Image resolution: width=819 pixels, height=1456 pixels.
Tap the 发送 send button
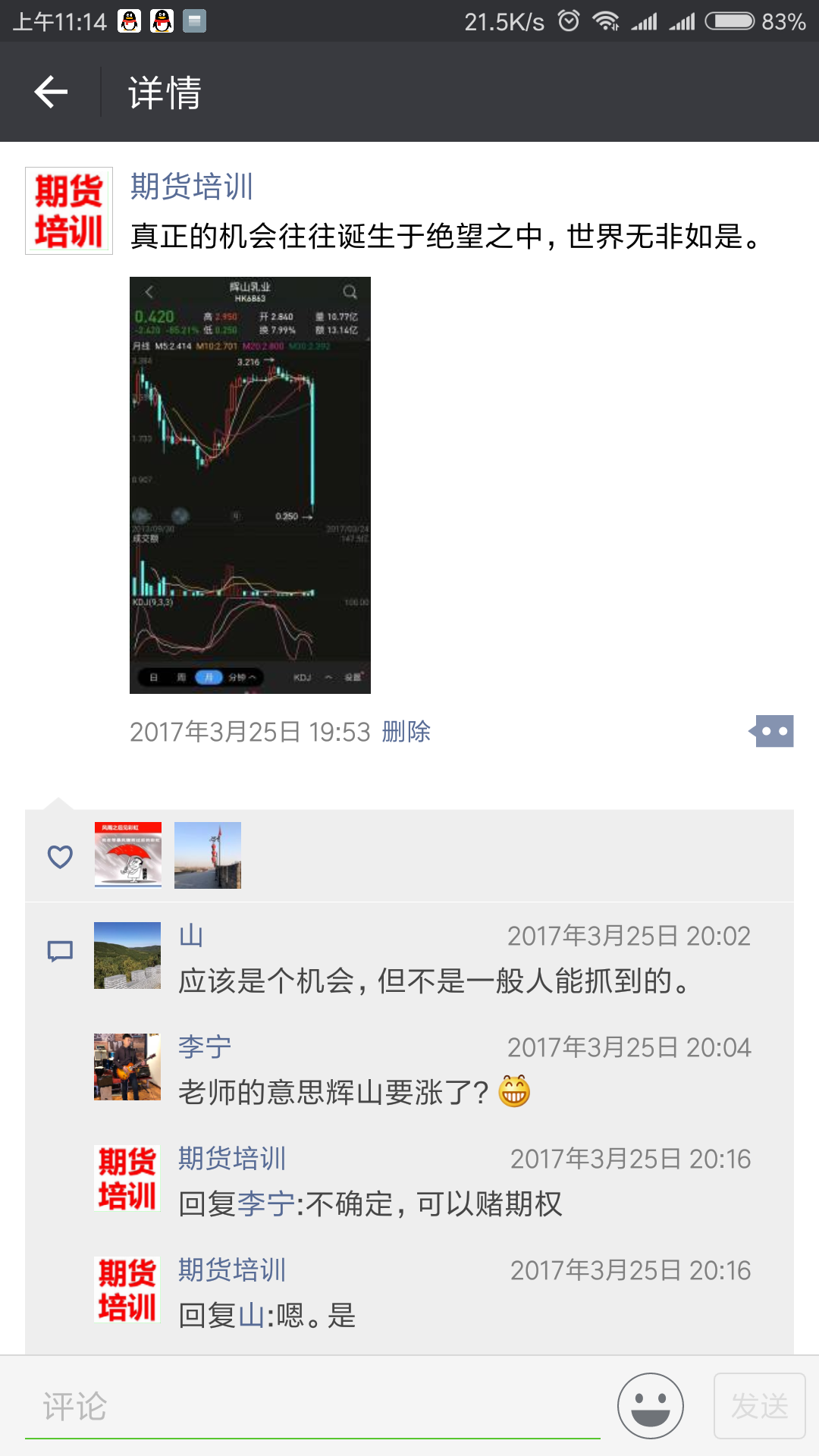[x=760, y=1406]
